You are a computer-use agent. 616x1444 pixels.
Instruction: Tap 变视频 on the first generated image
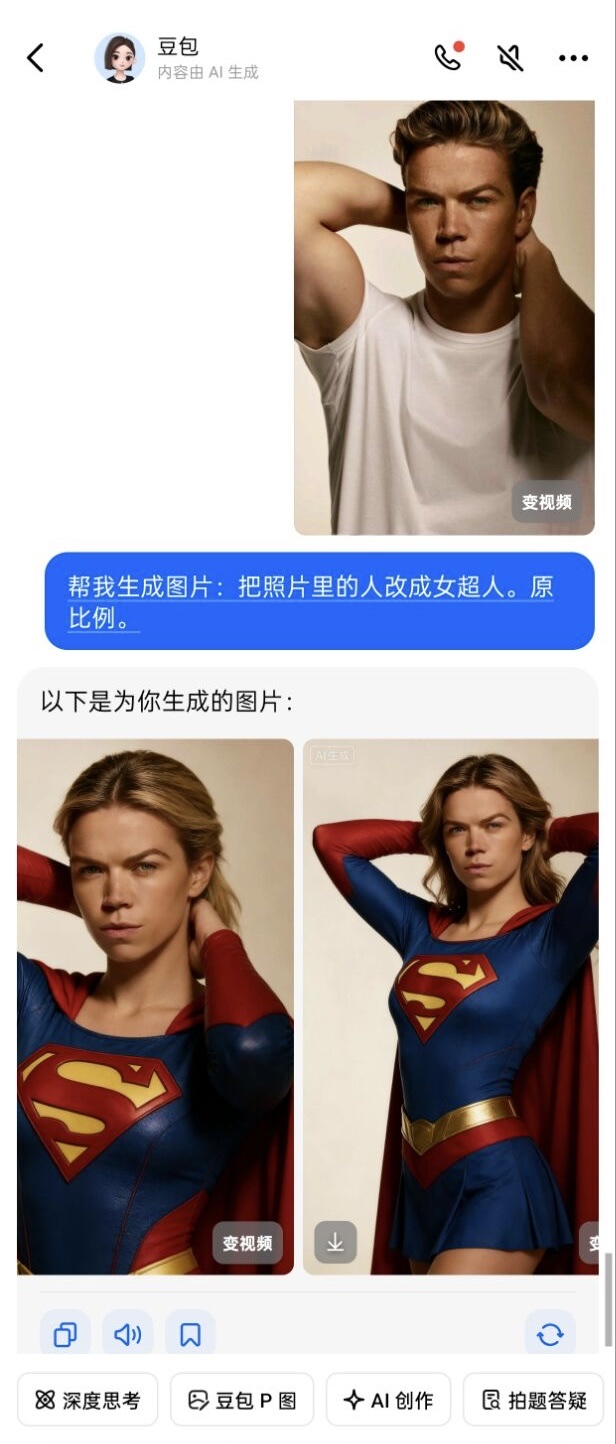[x=247, y=1243]
